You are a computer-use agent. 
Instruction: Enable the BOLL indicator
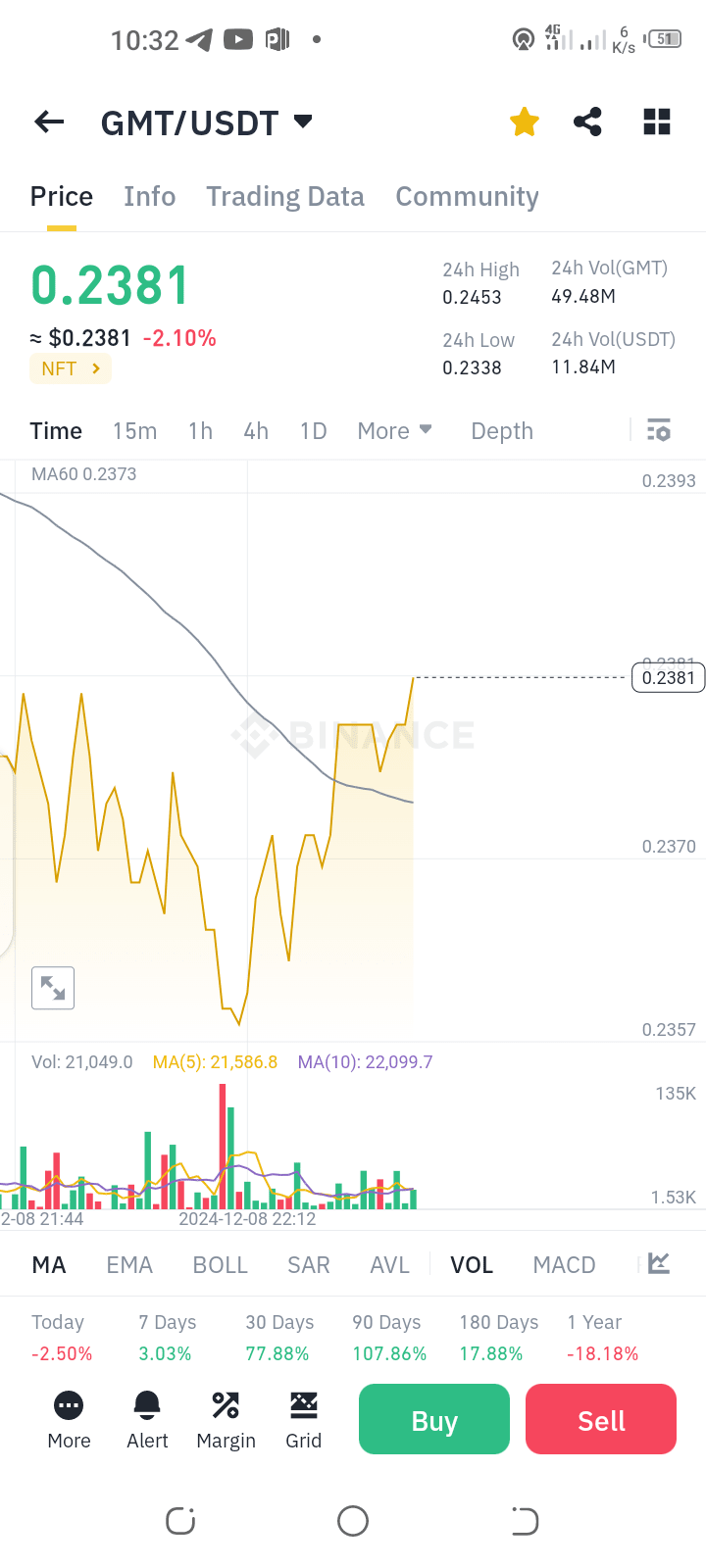pyautogui.click(x=220, y=1264)
